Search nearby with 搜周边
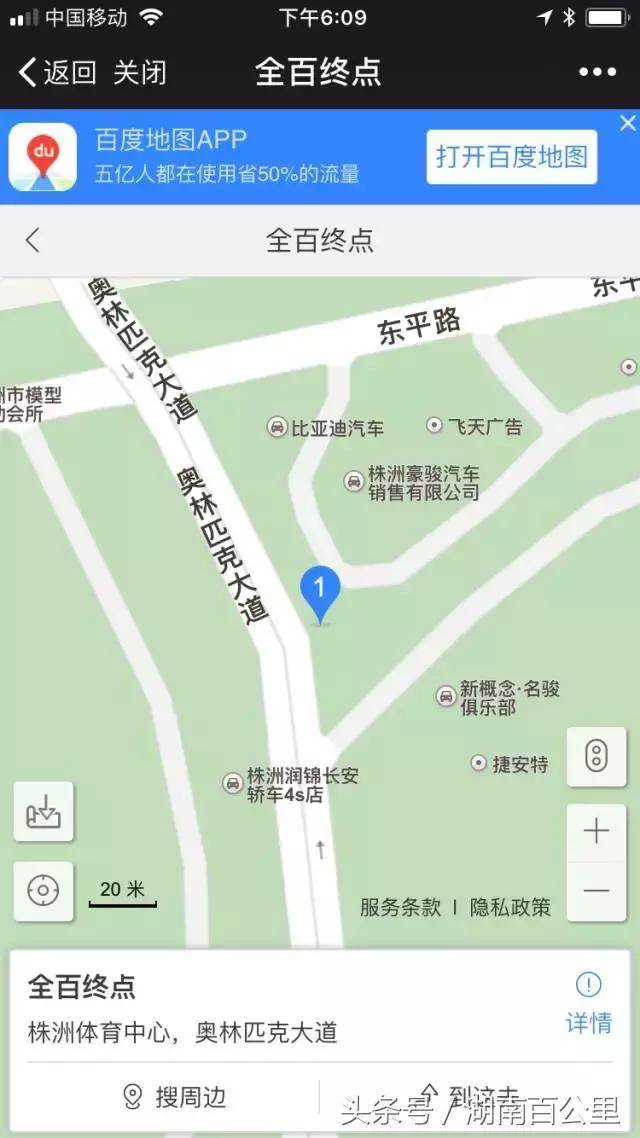 pos(175,1097)
